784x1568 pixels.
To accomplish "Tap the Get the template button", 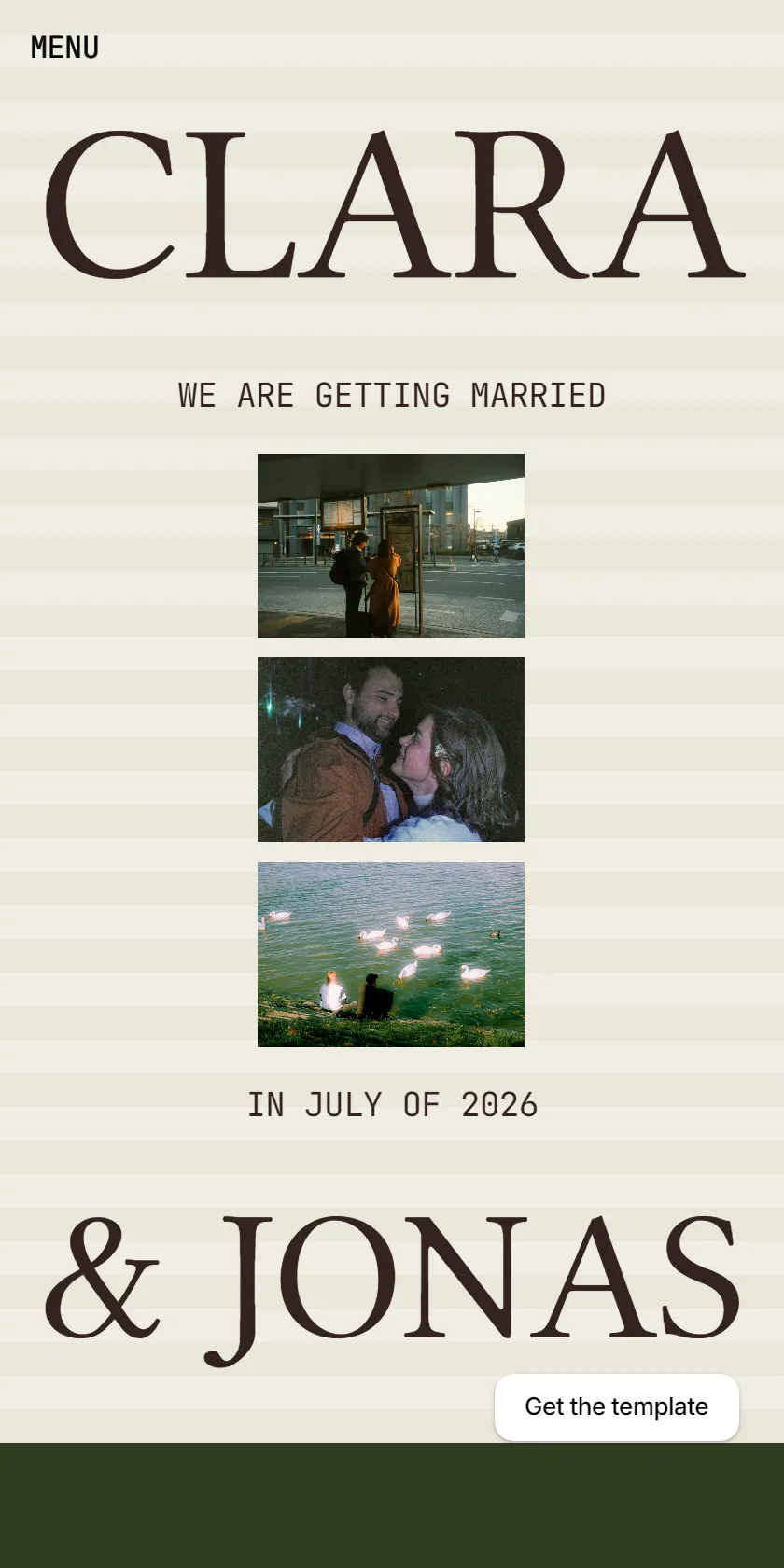I will (616, 1407).
